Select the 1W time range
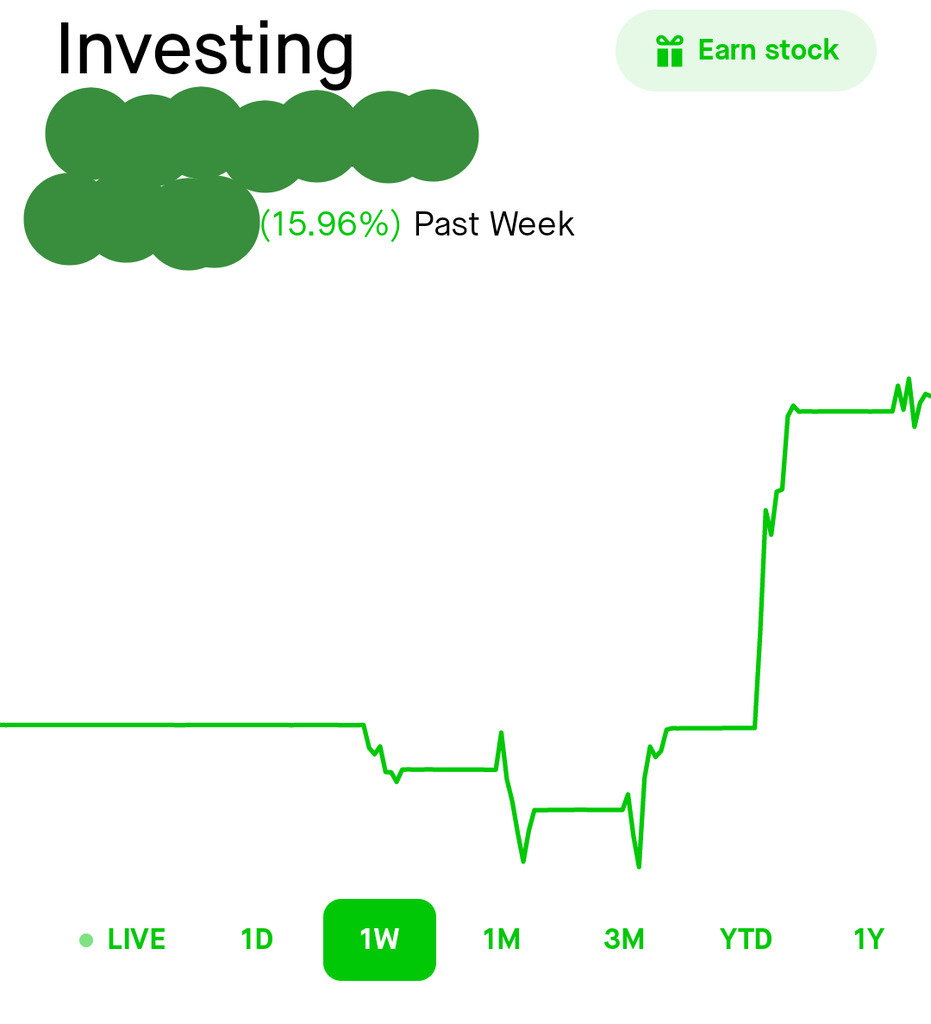The image size is (931, 1024). click(x=379, y=939)
